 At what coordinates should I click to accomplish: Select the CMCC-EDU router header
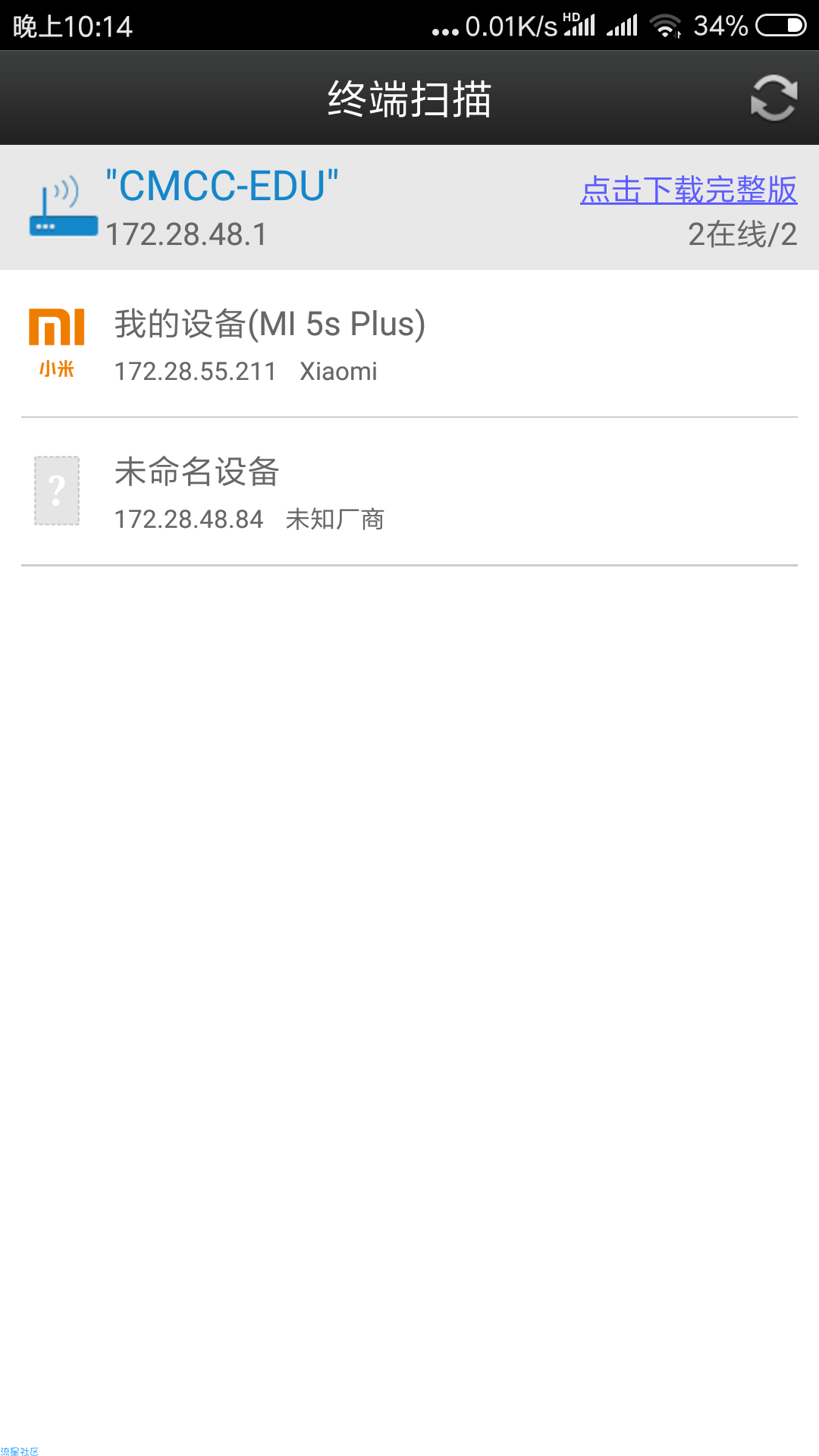tap(409, 207)
